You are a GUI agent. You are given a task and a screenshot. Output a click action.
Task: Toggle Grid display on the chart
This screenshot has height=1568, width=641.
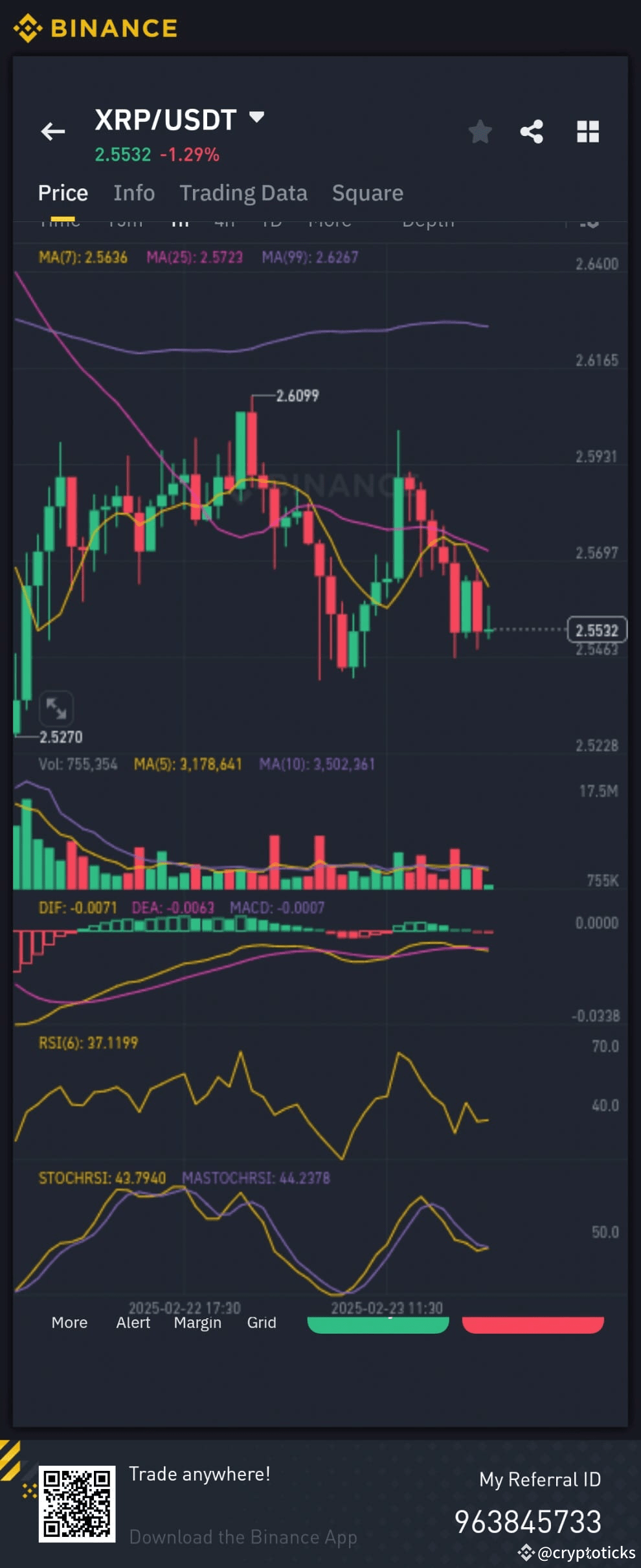261,1323
